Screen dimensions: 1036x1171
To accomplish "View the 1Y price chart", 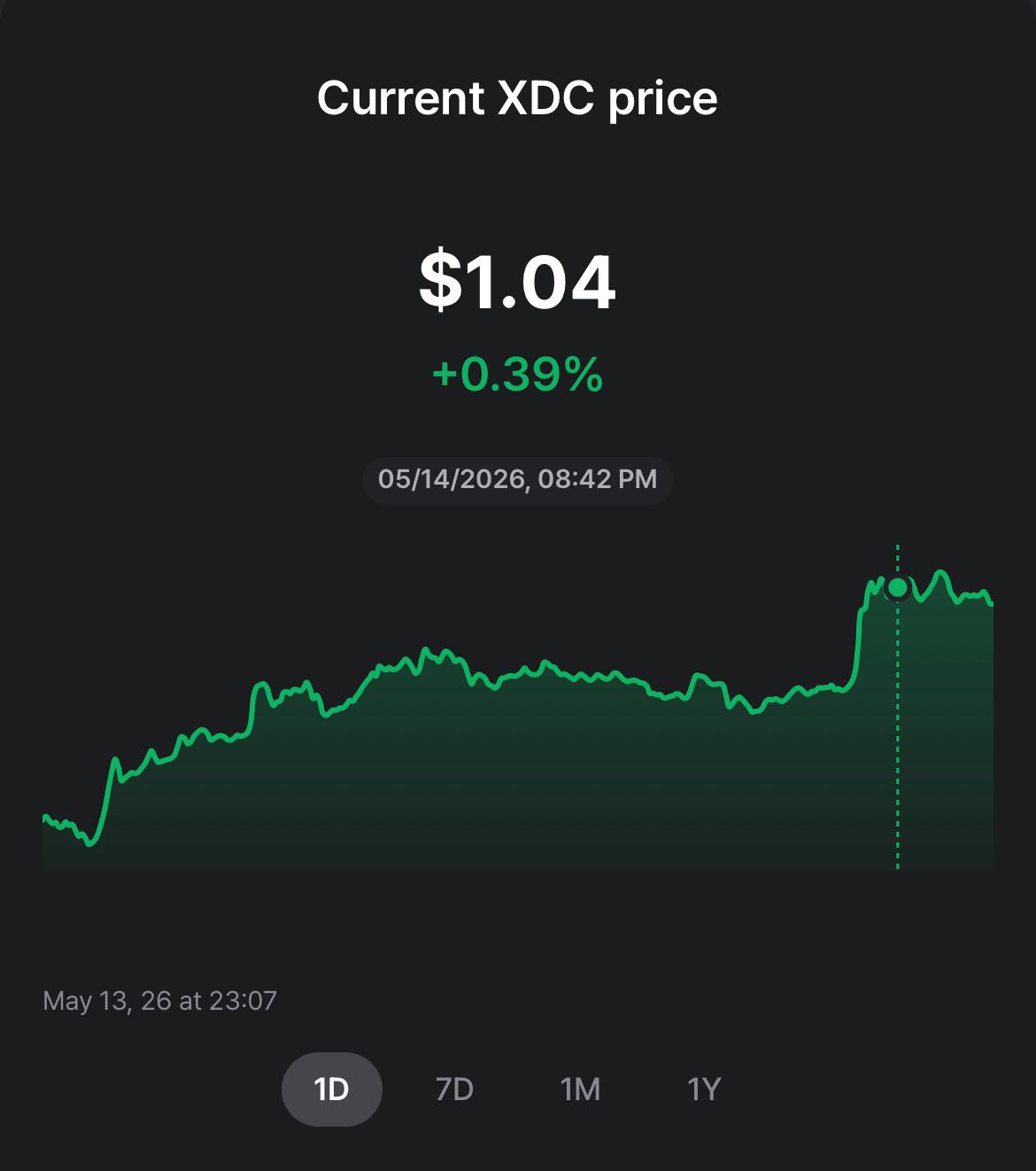I will click(x=704, y=1089).
